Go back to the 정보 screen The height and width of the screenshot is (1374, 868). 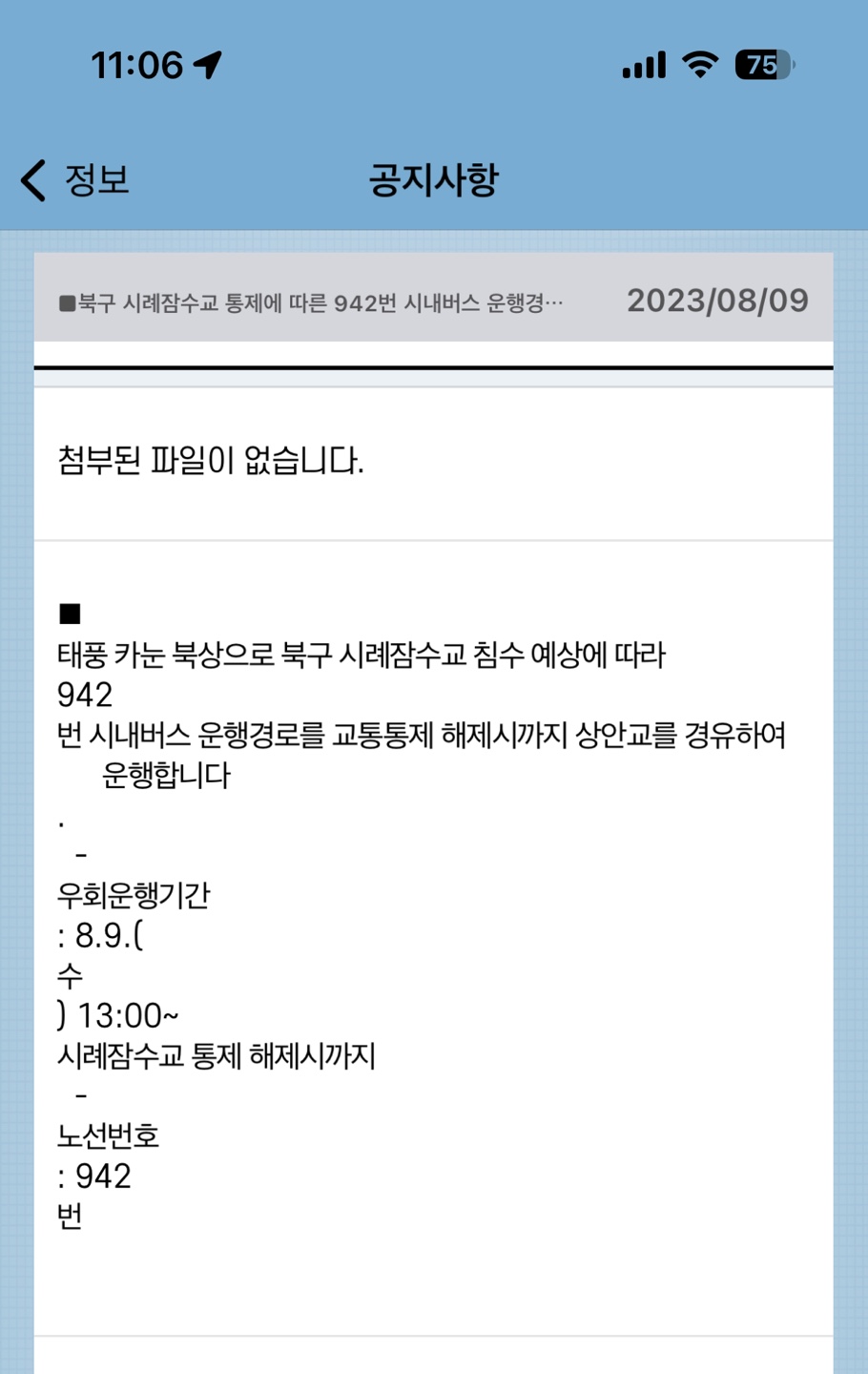tap(74, 179)
